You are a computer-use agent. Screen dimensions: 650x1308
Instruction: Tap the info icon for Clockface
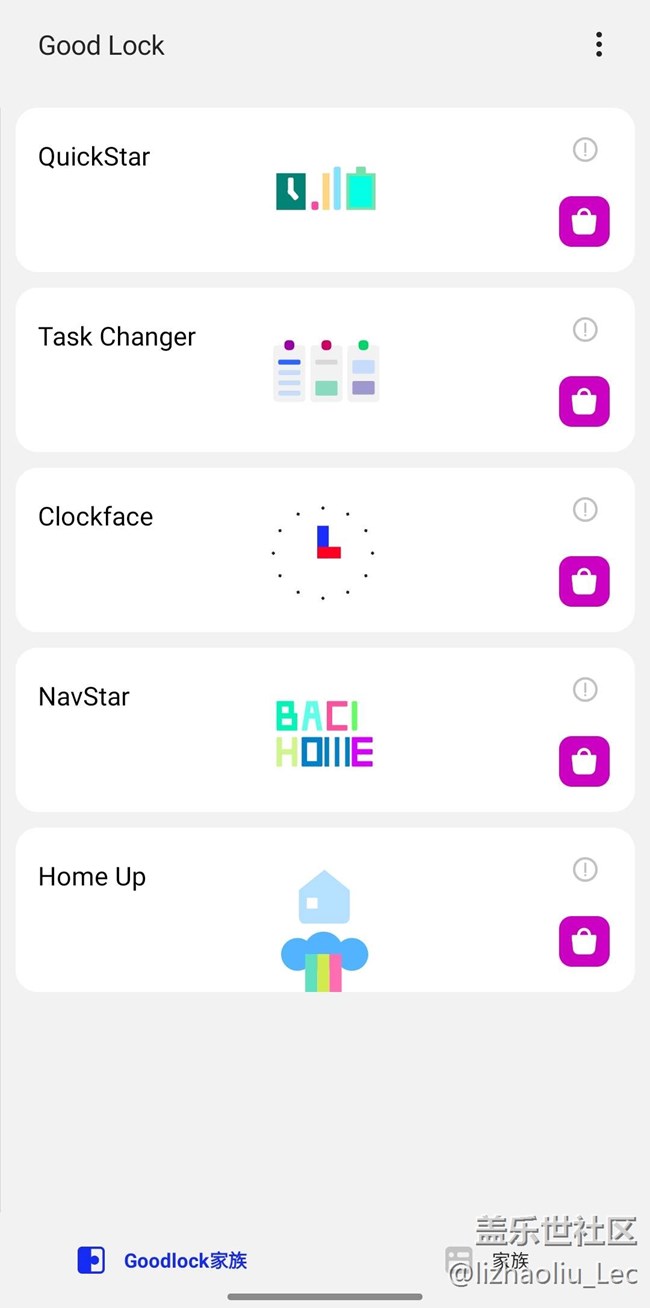click(585, 510)
